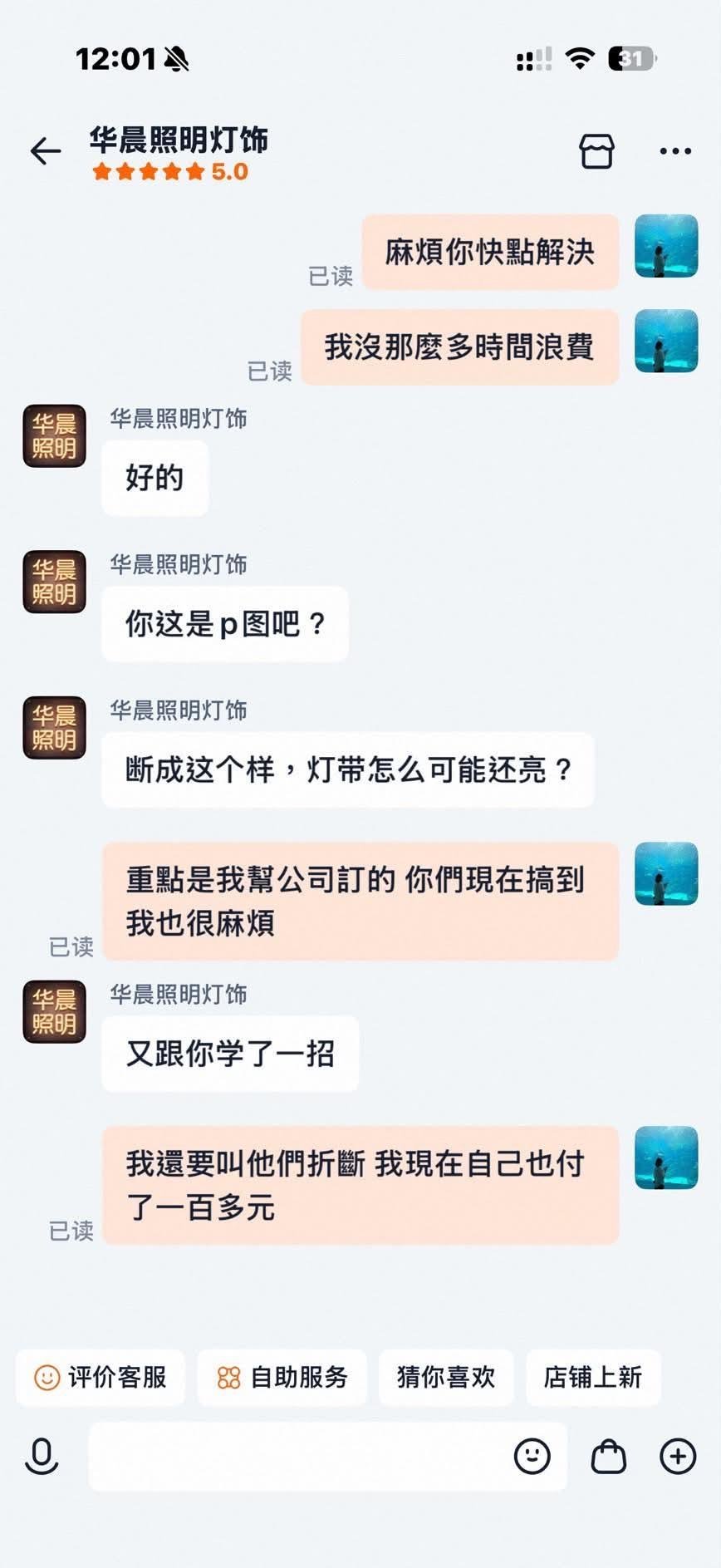Select the 猜你喜欢 chip
The width and height of the screenshot is (721, 1568).
click(446, 1378)
